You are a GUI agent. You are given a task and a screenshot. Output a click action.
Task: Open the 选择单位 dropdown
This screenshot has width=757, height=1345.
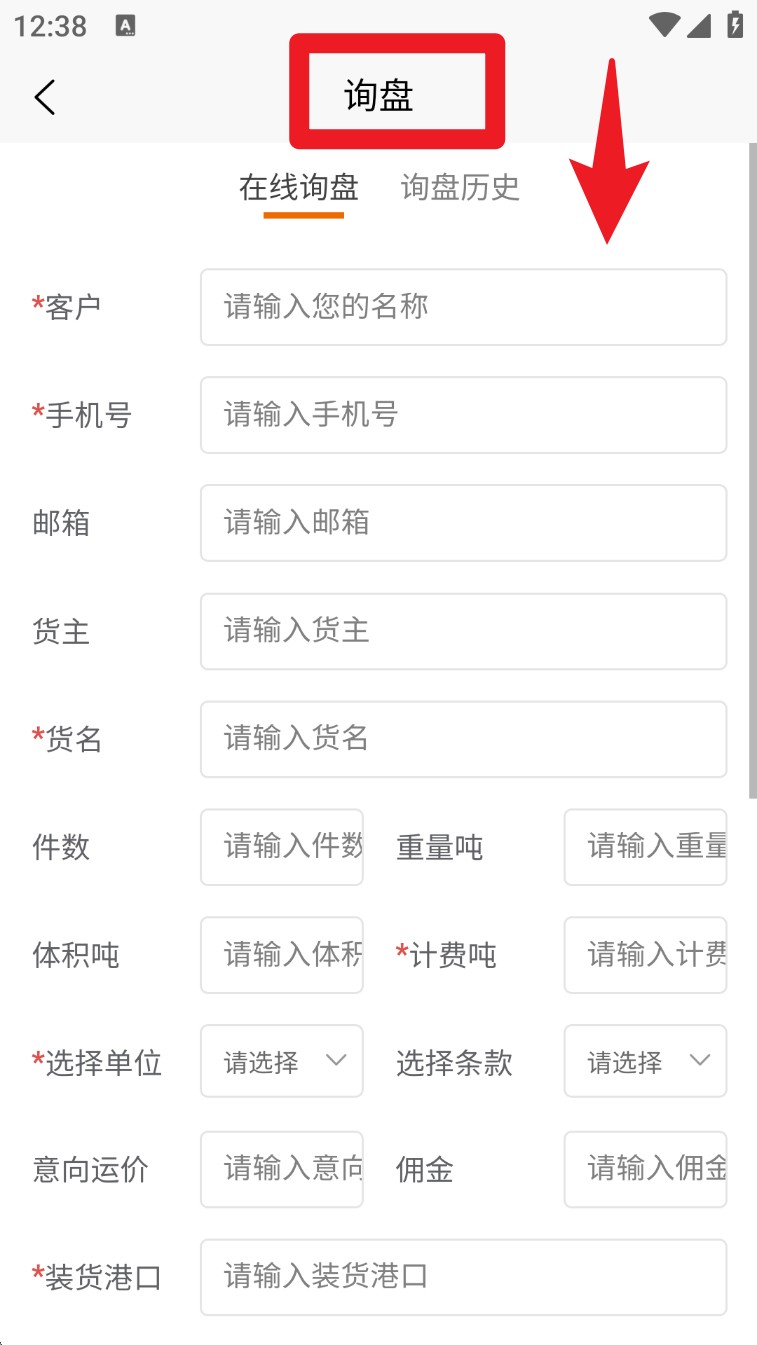pyautogui.click(x=282, y=1062)
